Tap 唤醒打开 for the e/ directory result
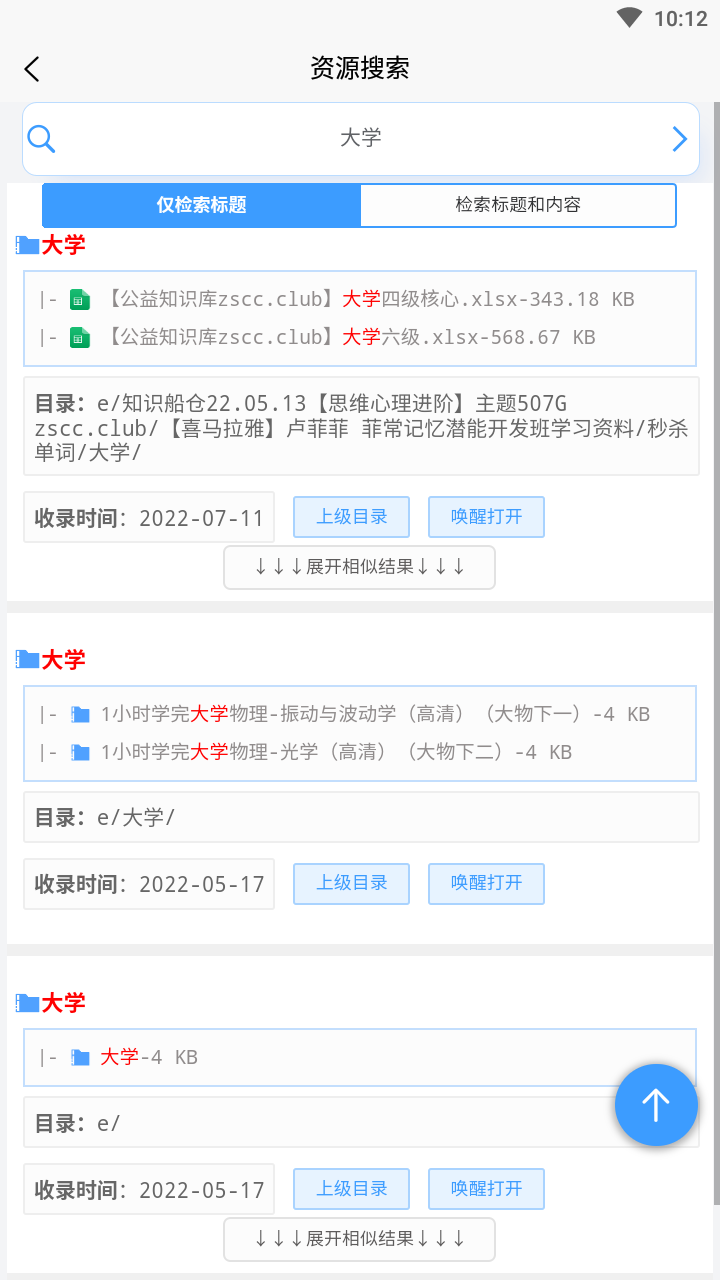Screen dimensions: 720x1280 (486, 1189)
